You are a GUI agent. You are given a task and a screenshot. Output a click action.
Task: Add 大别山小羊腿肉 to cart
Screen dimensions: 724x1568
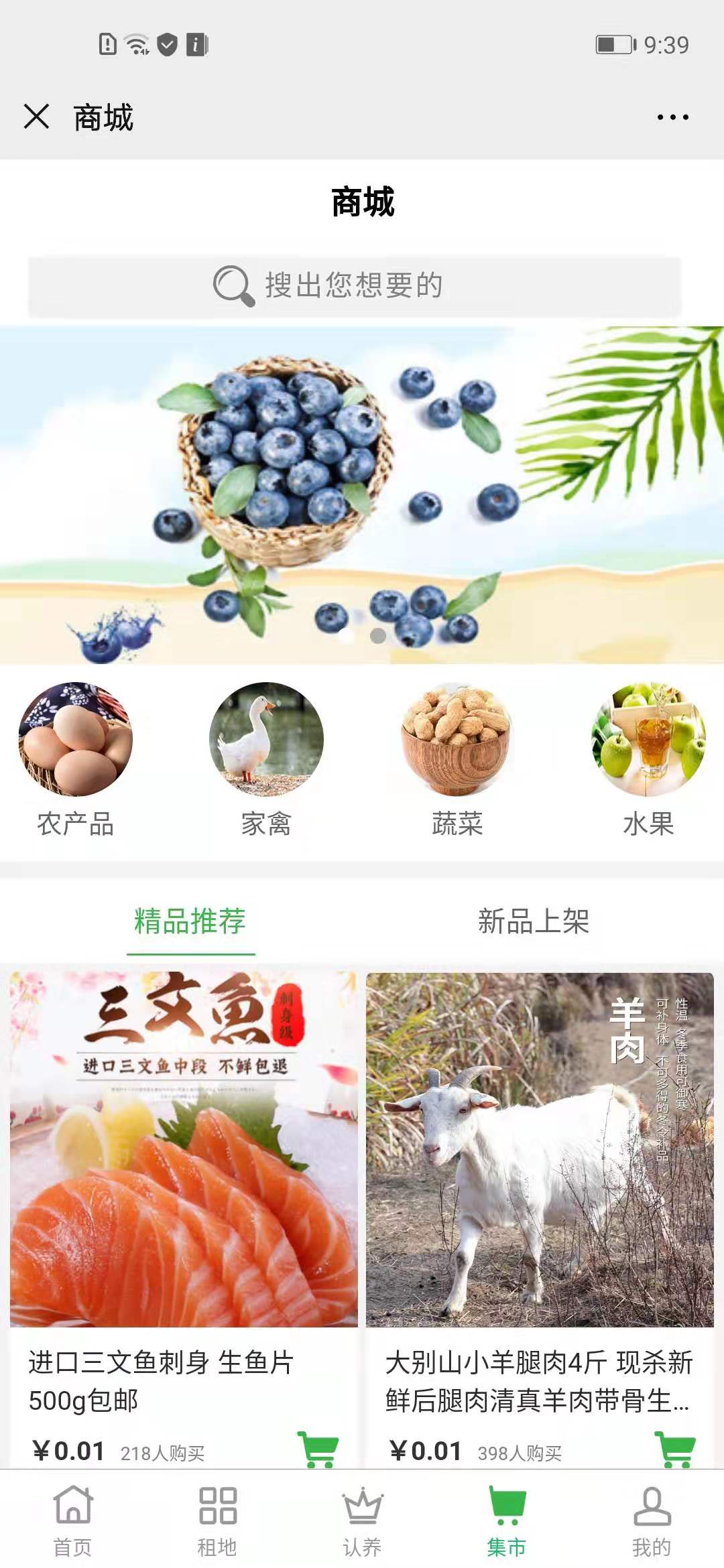tap(675, 1449)
